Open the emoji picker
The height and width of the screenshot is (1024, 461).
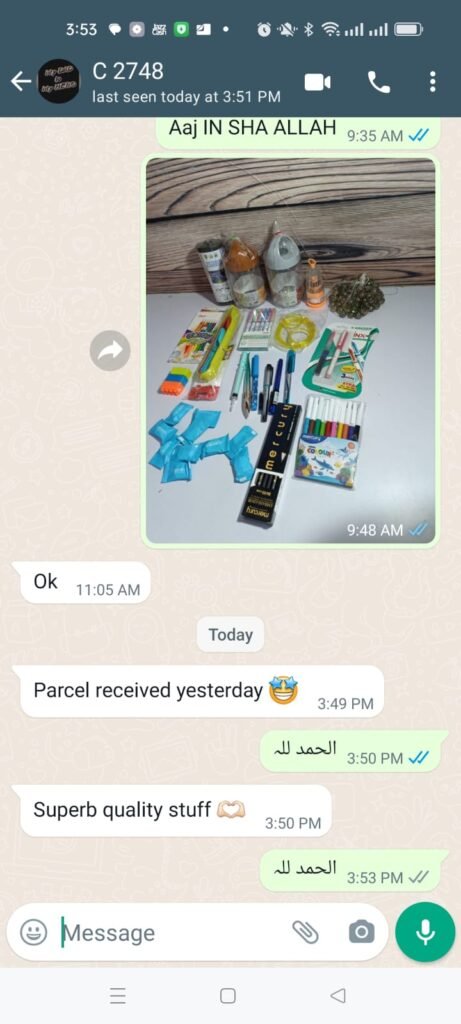click(33, 932)
